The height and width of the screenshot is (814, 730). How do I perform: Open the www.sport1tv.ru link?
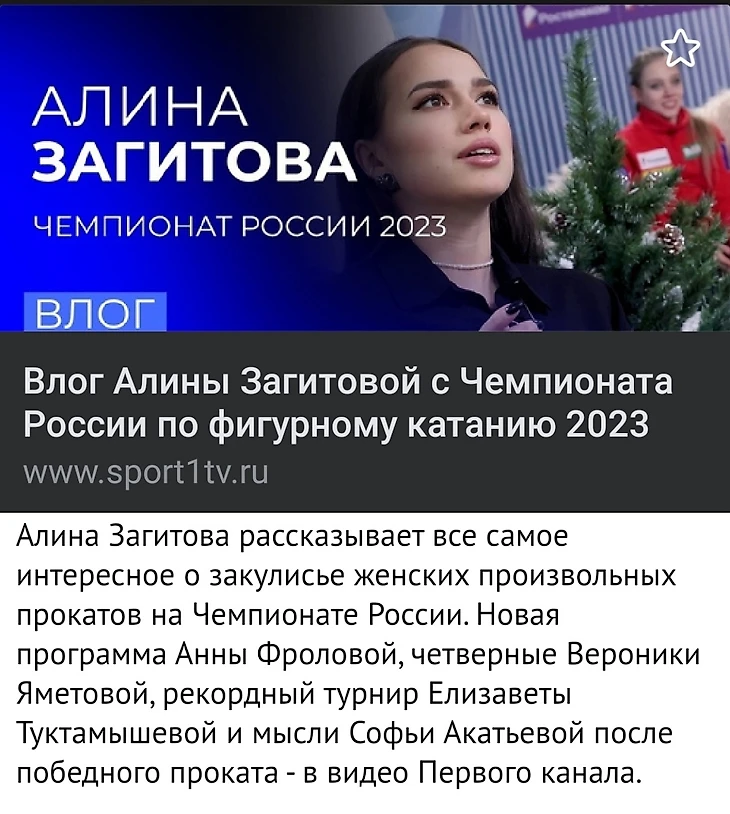coord(145,470)
